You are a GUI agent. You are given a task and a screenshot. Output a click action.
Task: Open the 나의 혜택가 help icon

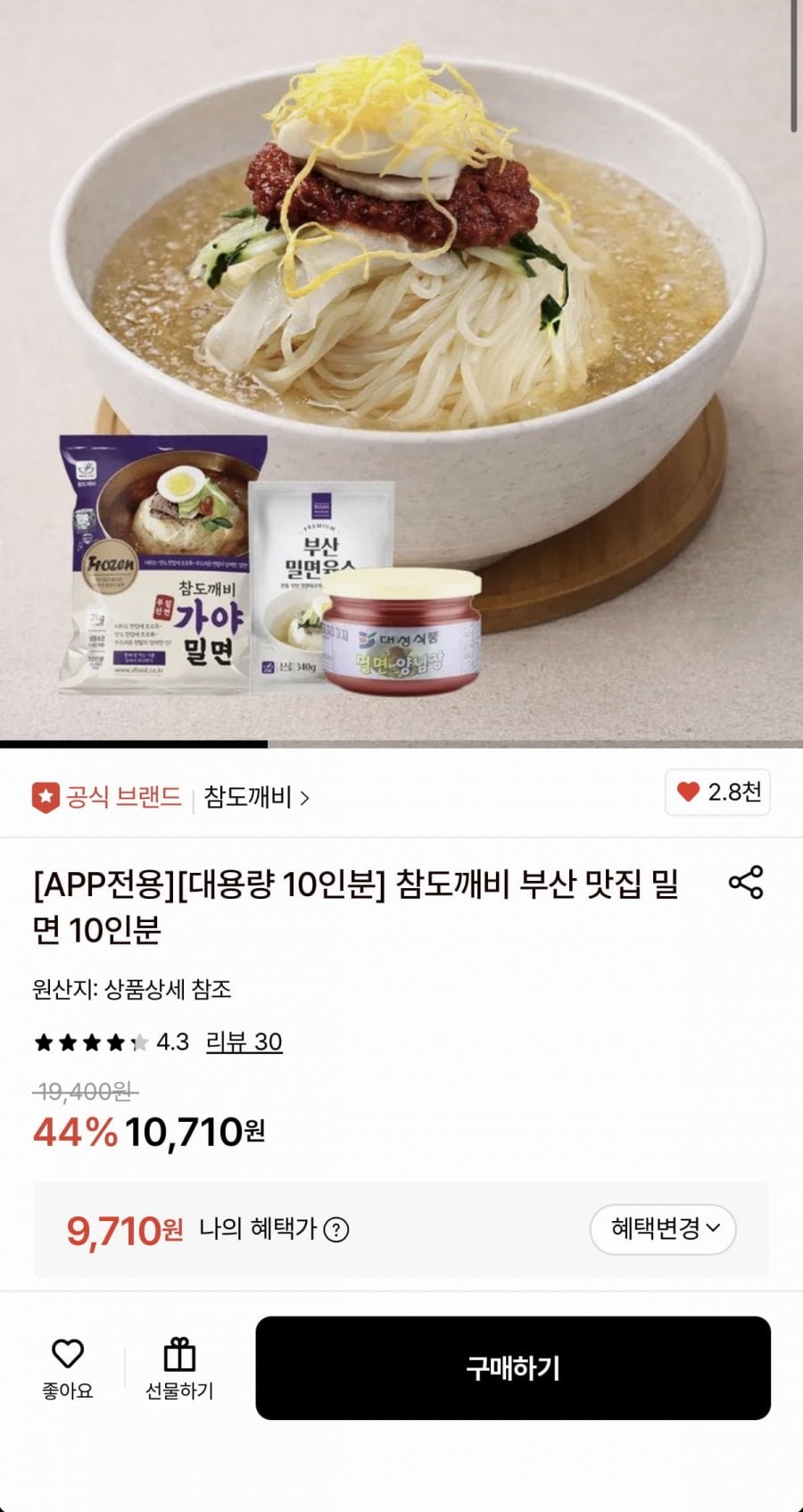pos(336,1230)
